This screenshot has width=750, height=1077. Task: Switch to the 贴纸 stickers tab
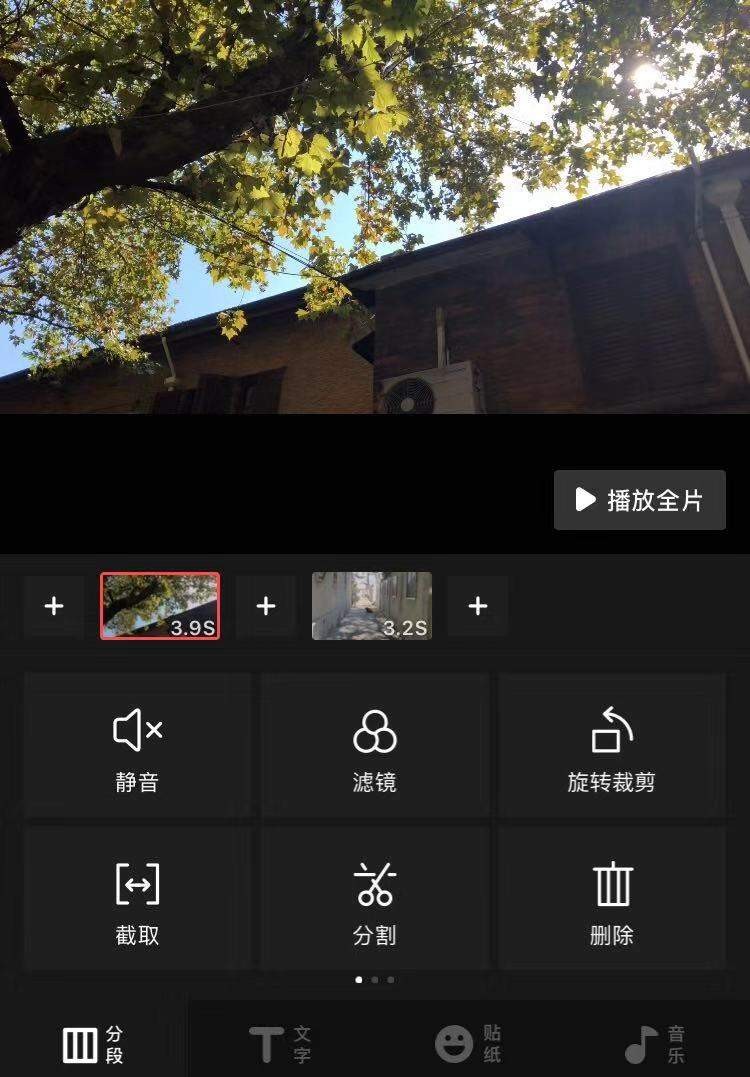468,1044
